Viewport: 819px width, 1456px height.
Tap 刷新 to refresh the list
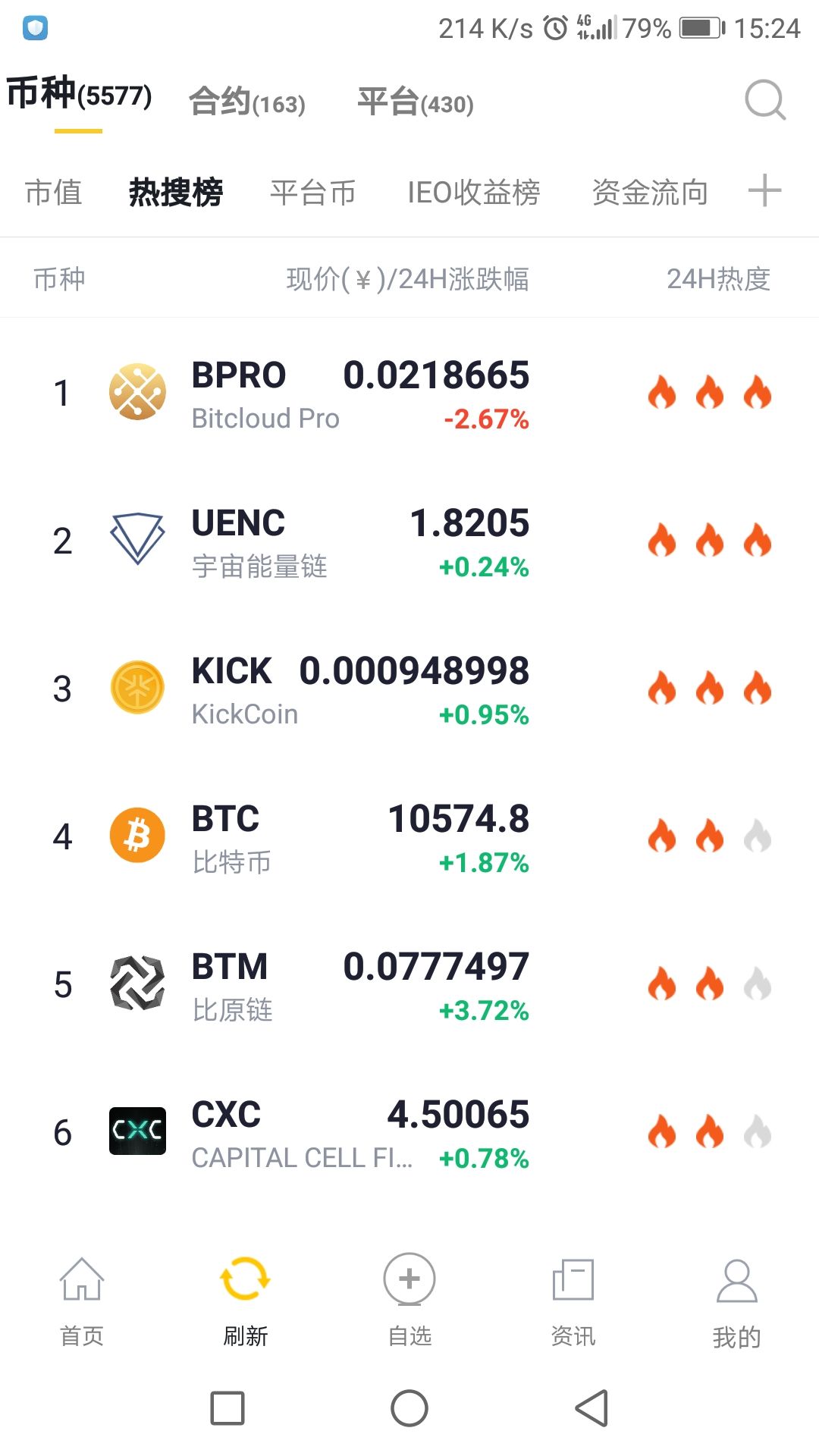point(246,1301)
